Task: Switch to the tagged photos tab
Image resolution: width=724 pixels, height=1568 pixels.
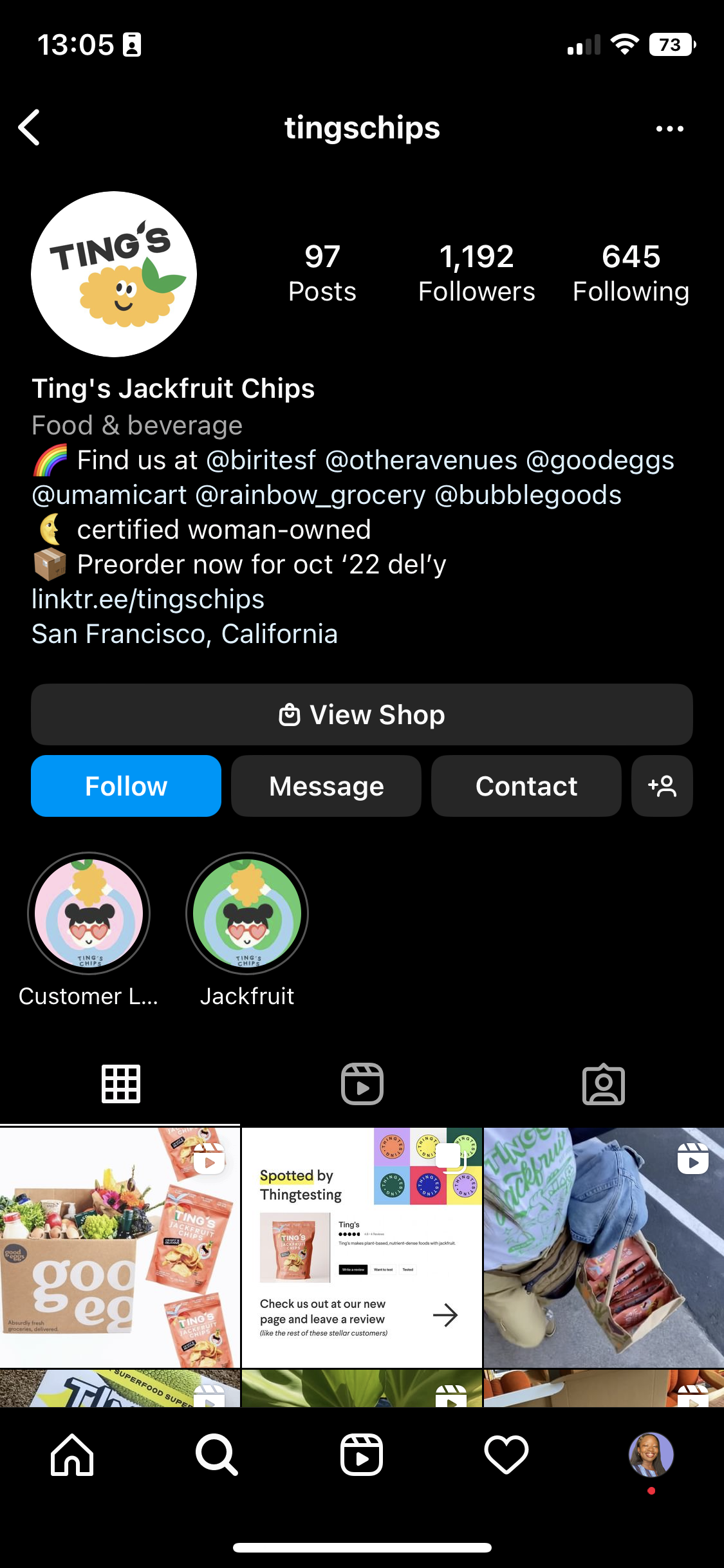Action: coord(603,1084)
